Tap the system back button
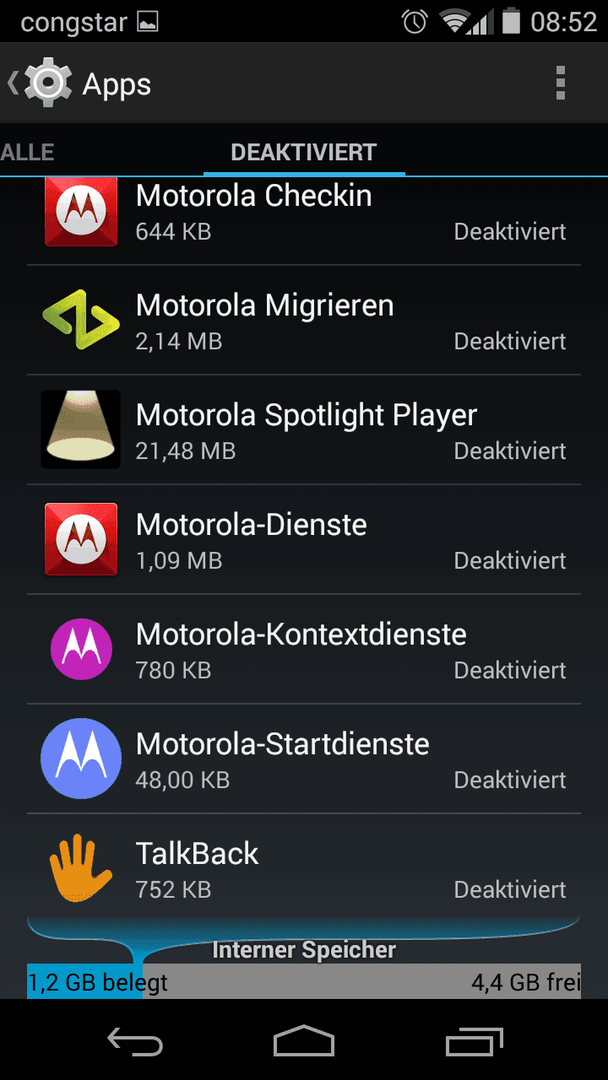608x1080 pixels. coord(135,1040)
